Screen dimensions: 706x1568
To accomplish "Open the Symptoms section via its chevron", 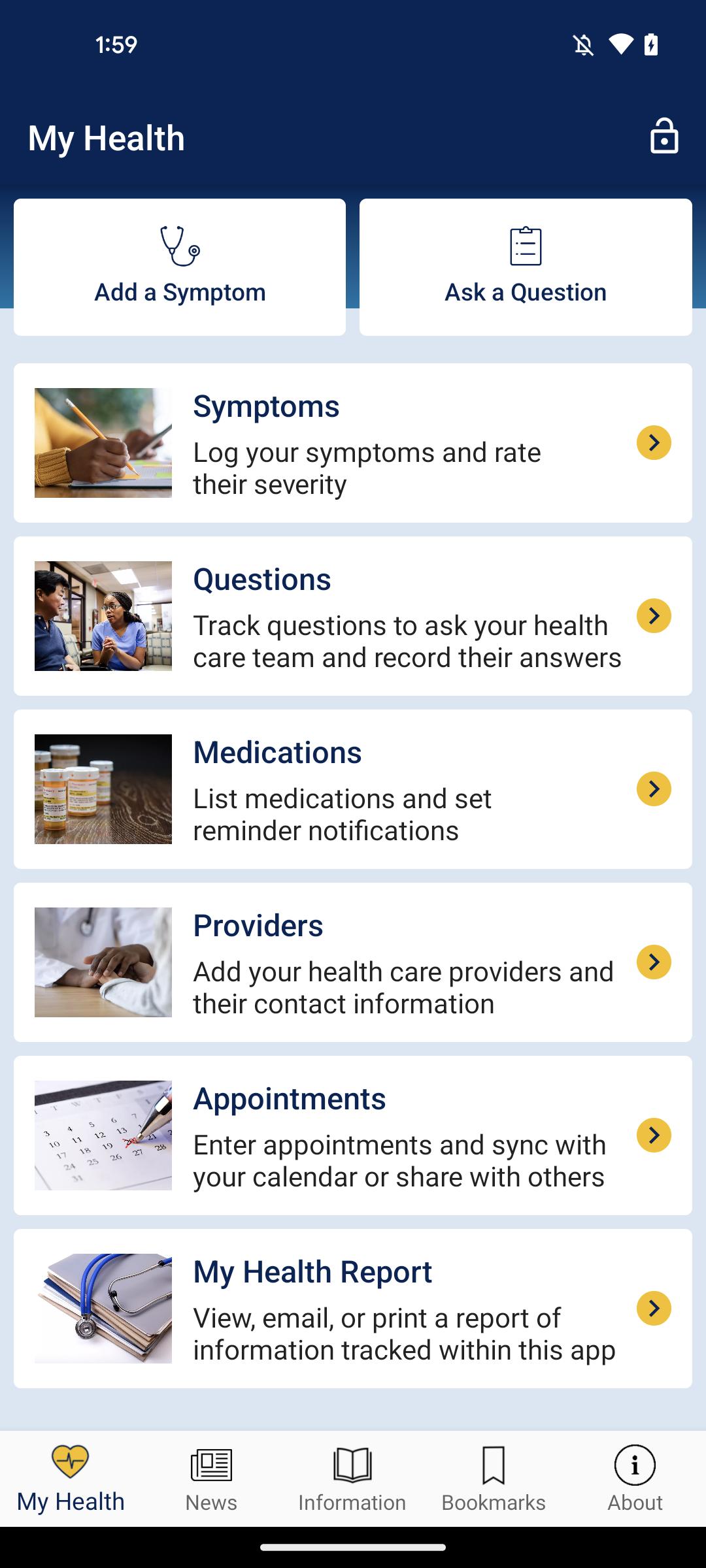I will pyautogui.click(x=654, y=442).
